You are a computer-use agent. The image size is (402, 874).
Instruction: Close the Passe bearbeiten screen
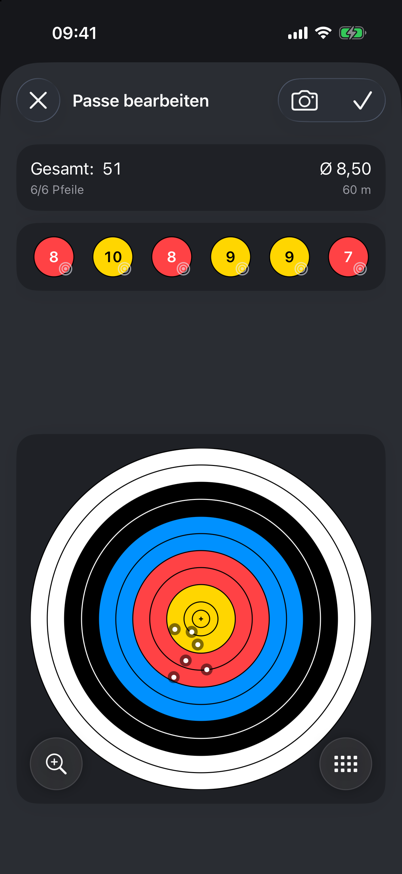(x=38, y=101)
